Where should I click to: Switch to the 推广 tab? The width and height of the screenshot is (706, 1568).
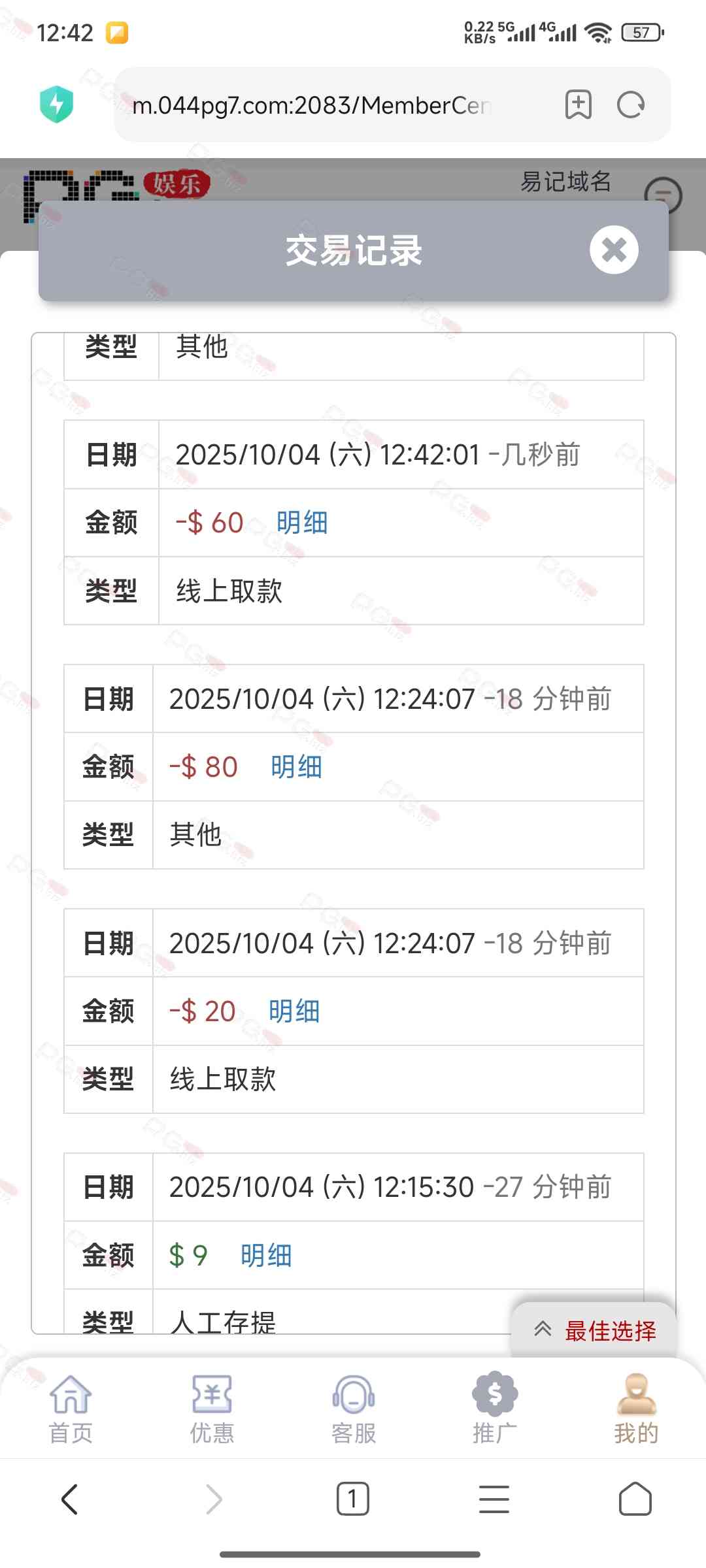point(495,1409)
